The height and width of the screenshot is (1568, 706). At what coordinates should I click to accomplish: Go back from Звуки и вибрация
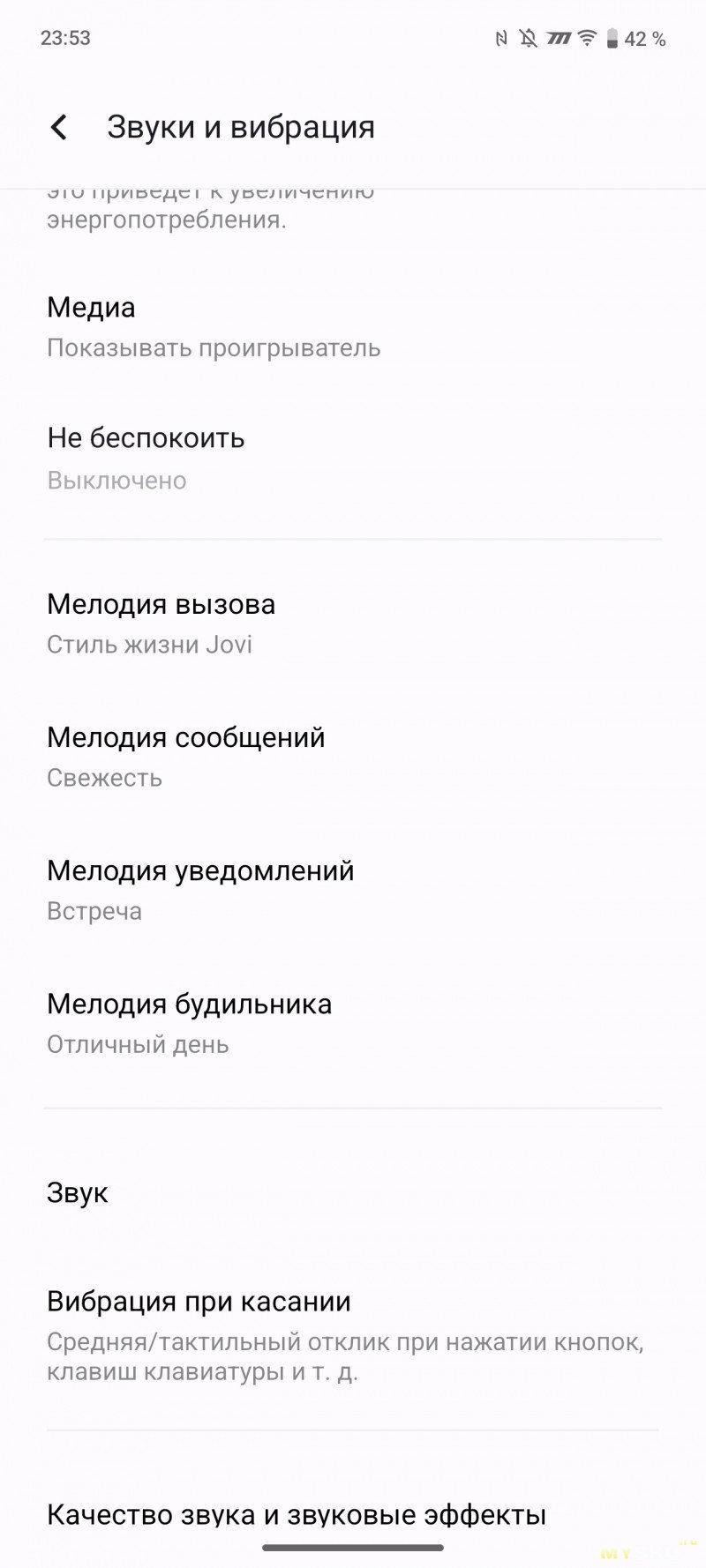click(59, 127)
